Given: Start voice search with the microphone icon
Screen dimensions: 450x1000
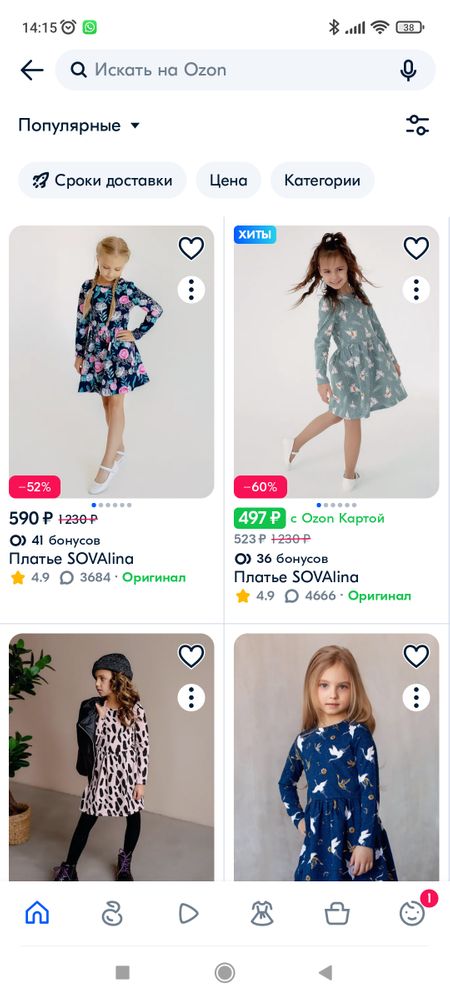Looking at the screenshot, I should pyautogui.click(x=408, y=70).
